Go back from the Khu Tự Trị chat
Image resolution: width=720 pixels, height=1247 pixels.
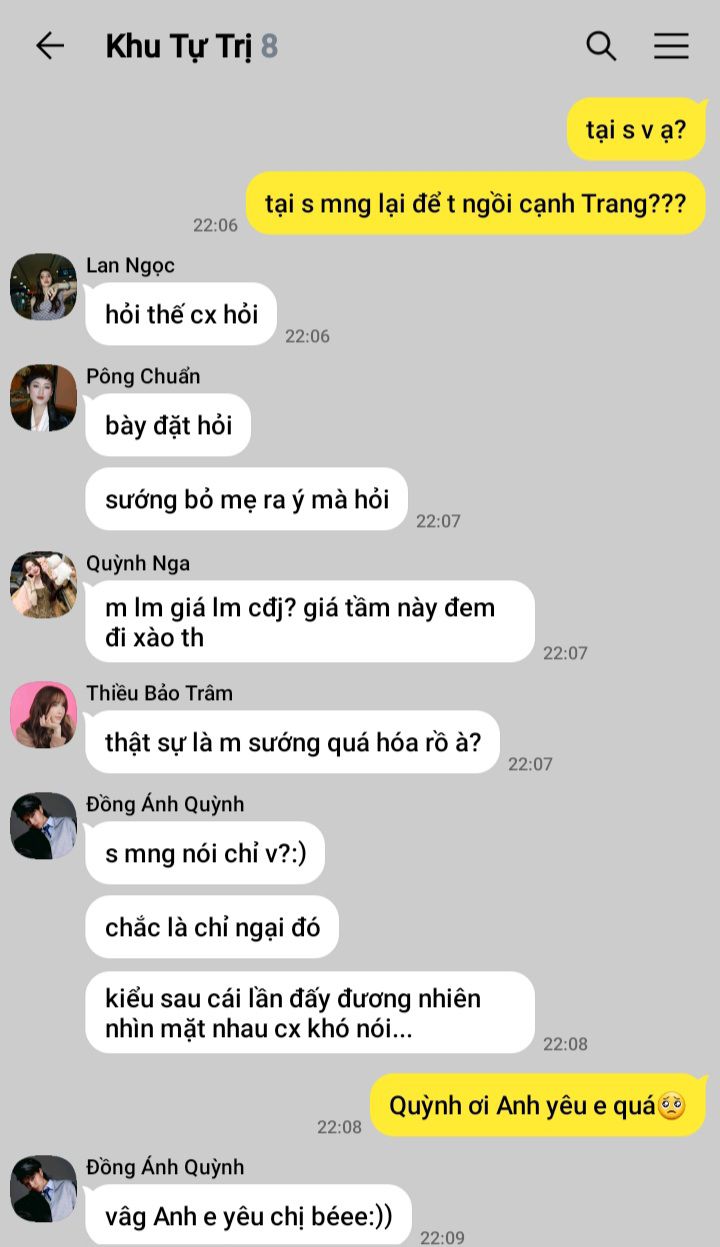click(49, 46)
